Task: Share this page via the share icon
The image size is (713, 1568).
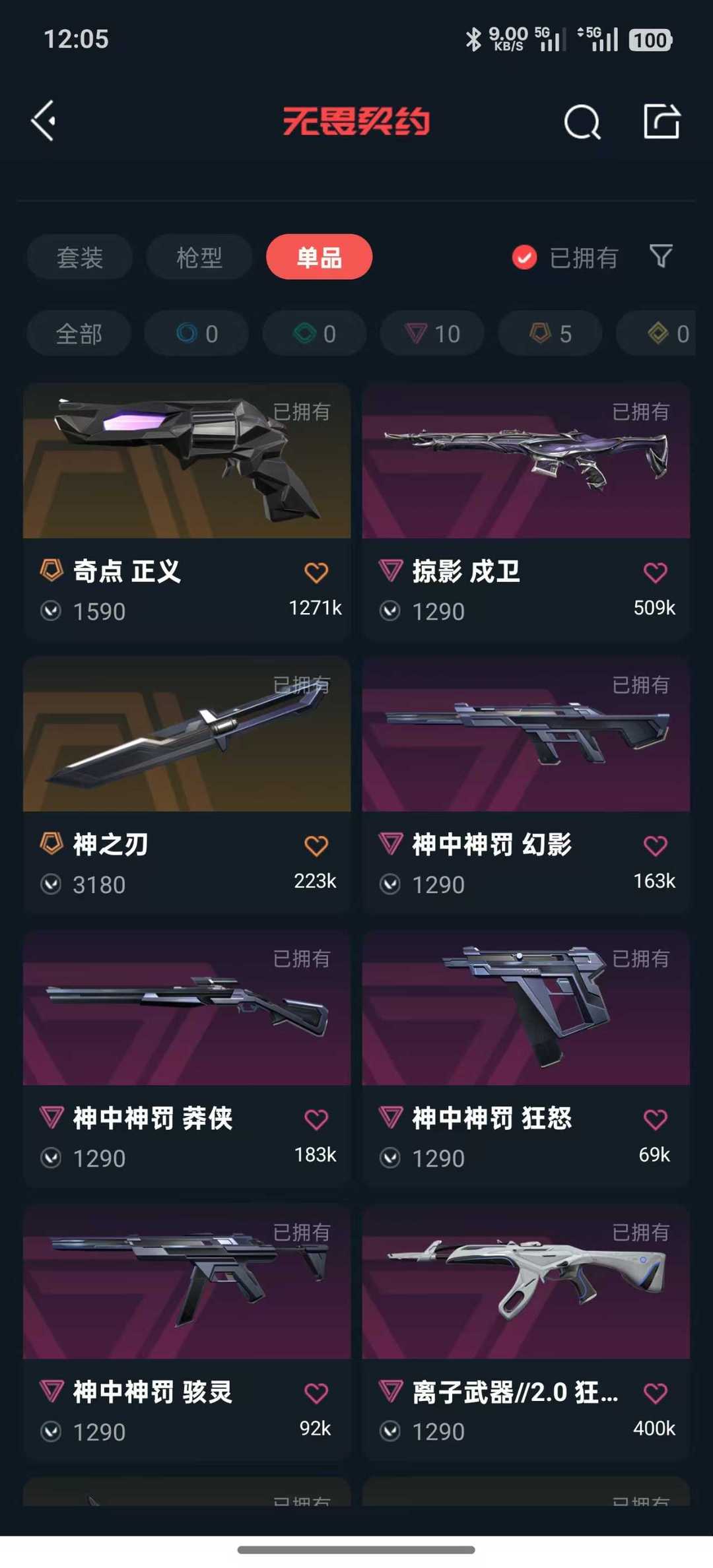Action: click(662, 121)
